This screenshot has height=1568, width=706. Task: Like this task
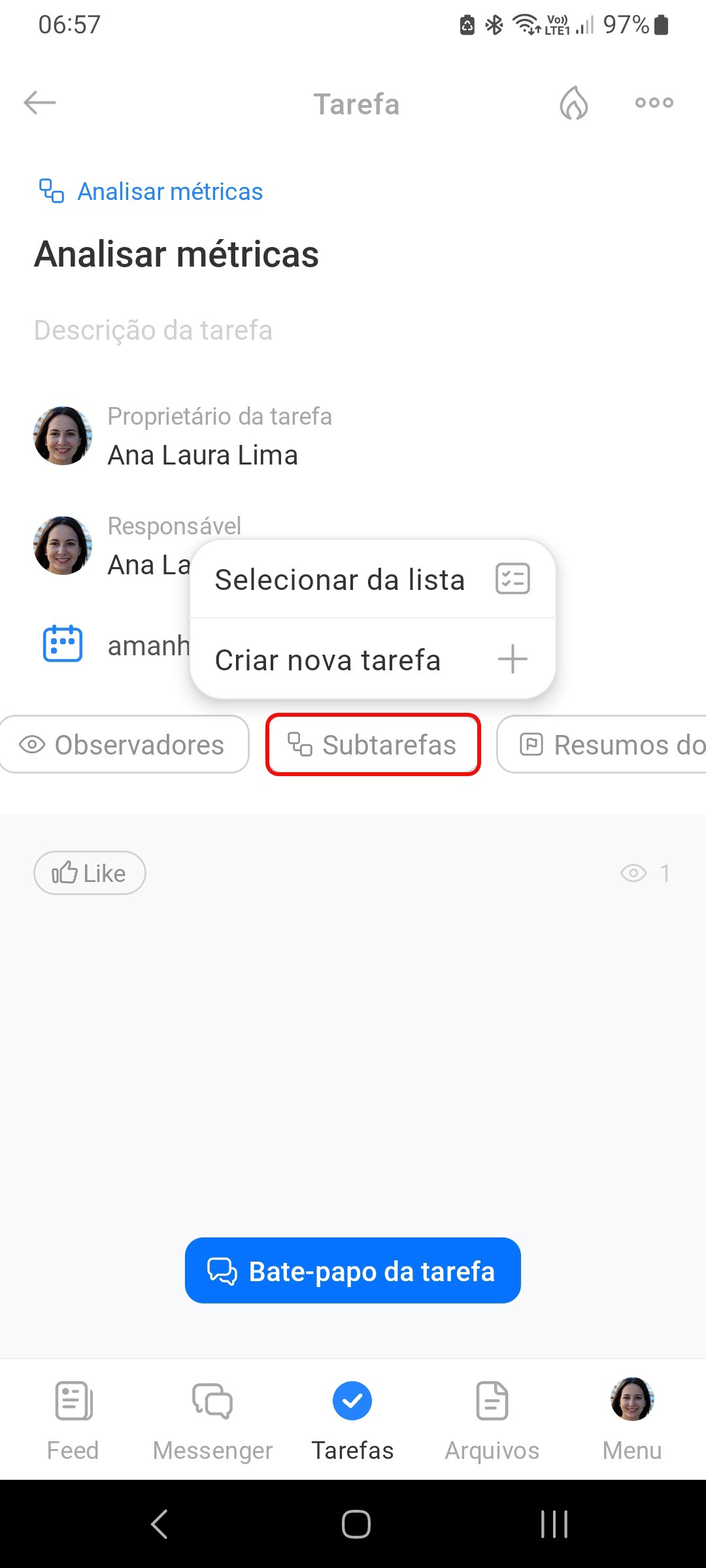coord(90,873)
